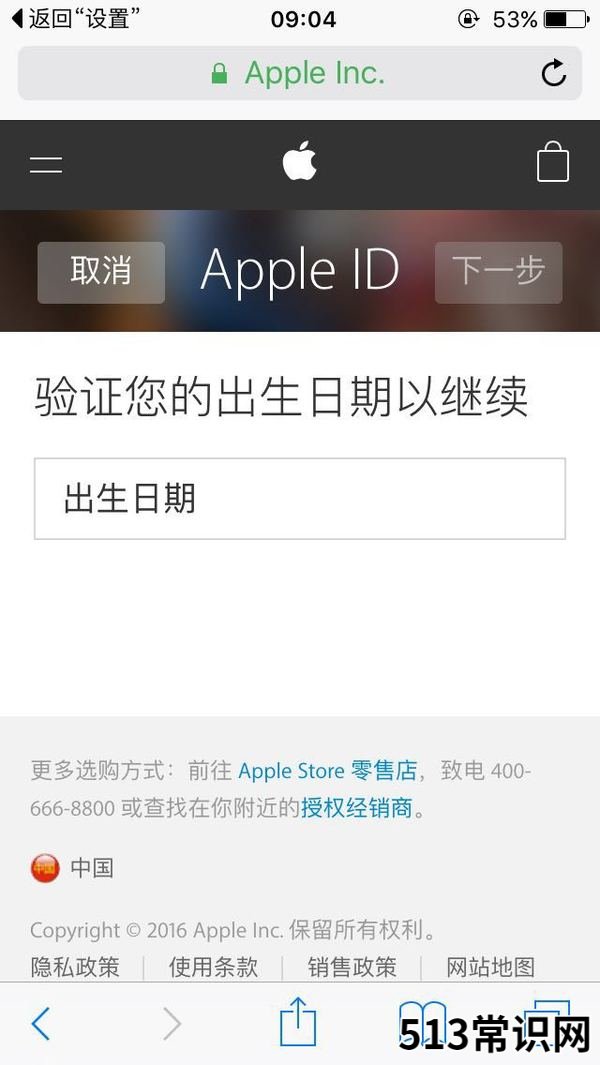
Task: Open 隐私政策 link
Action: (75, 967)
